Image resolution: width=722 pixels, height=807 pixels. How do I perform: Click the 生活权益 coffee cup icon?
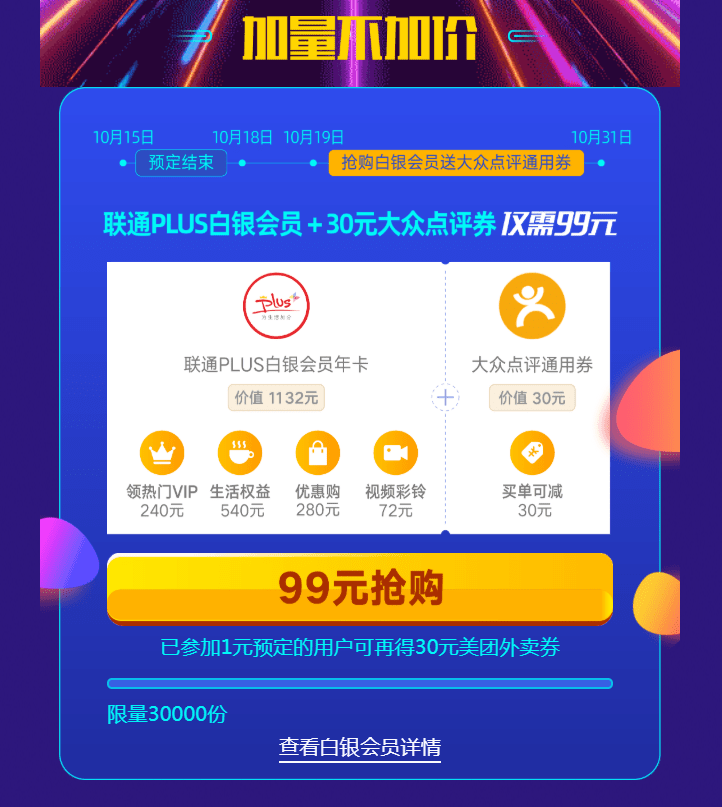coord(240,452)
